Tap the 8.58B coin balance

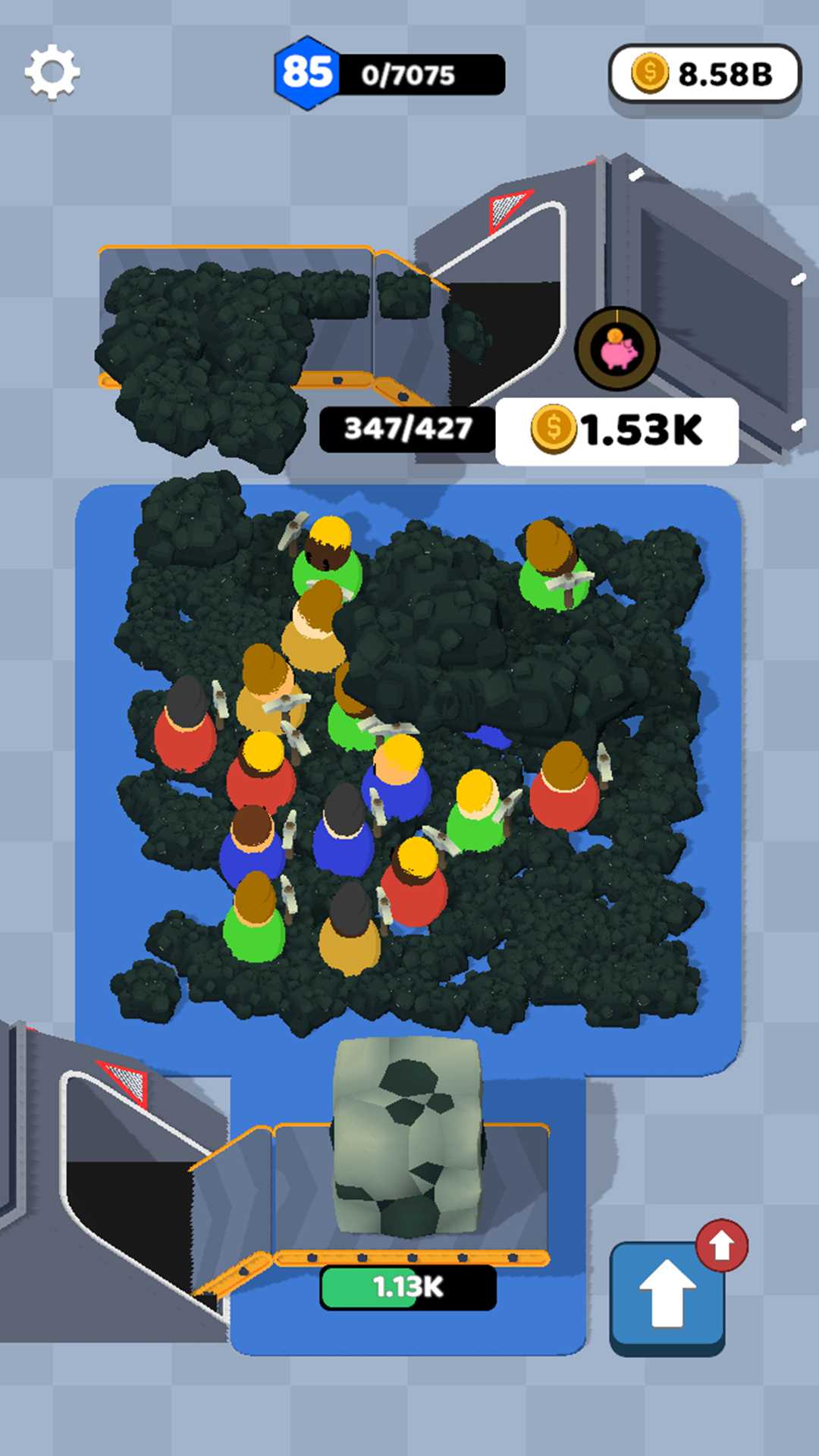point(704,74)
